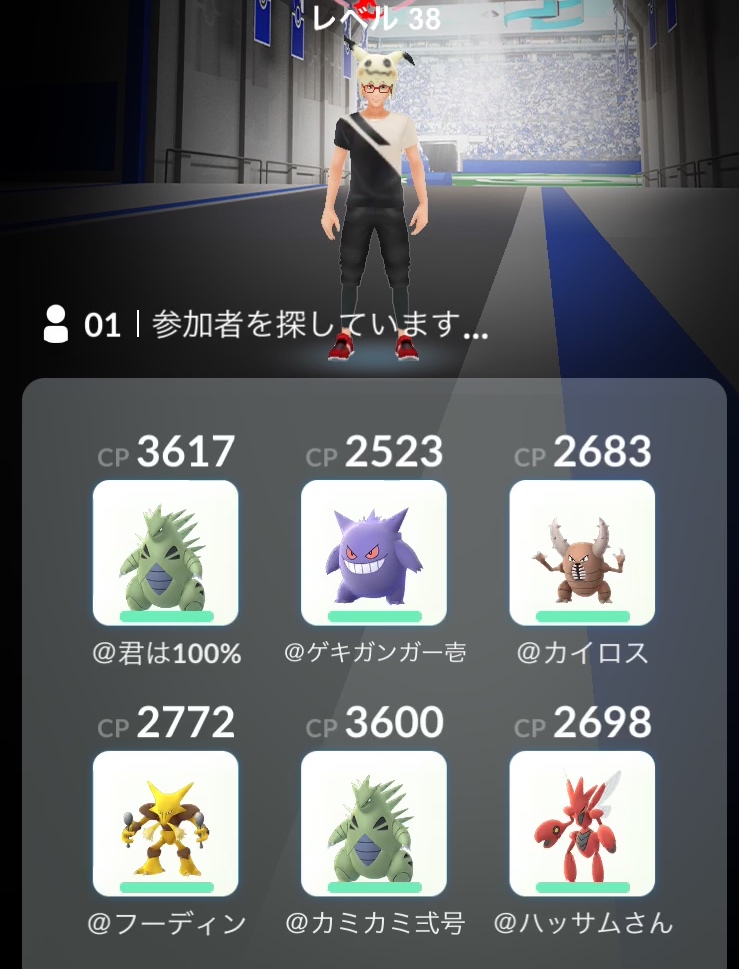Select the CP 3617 Tyranitar @君は100%
Viewport: 739px width, 969px height.
[166, 553]
